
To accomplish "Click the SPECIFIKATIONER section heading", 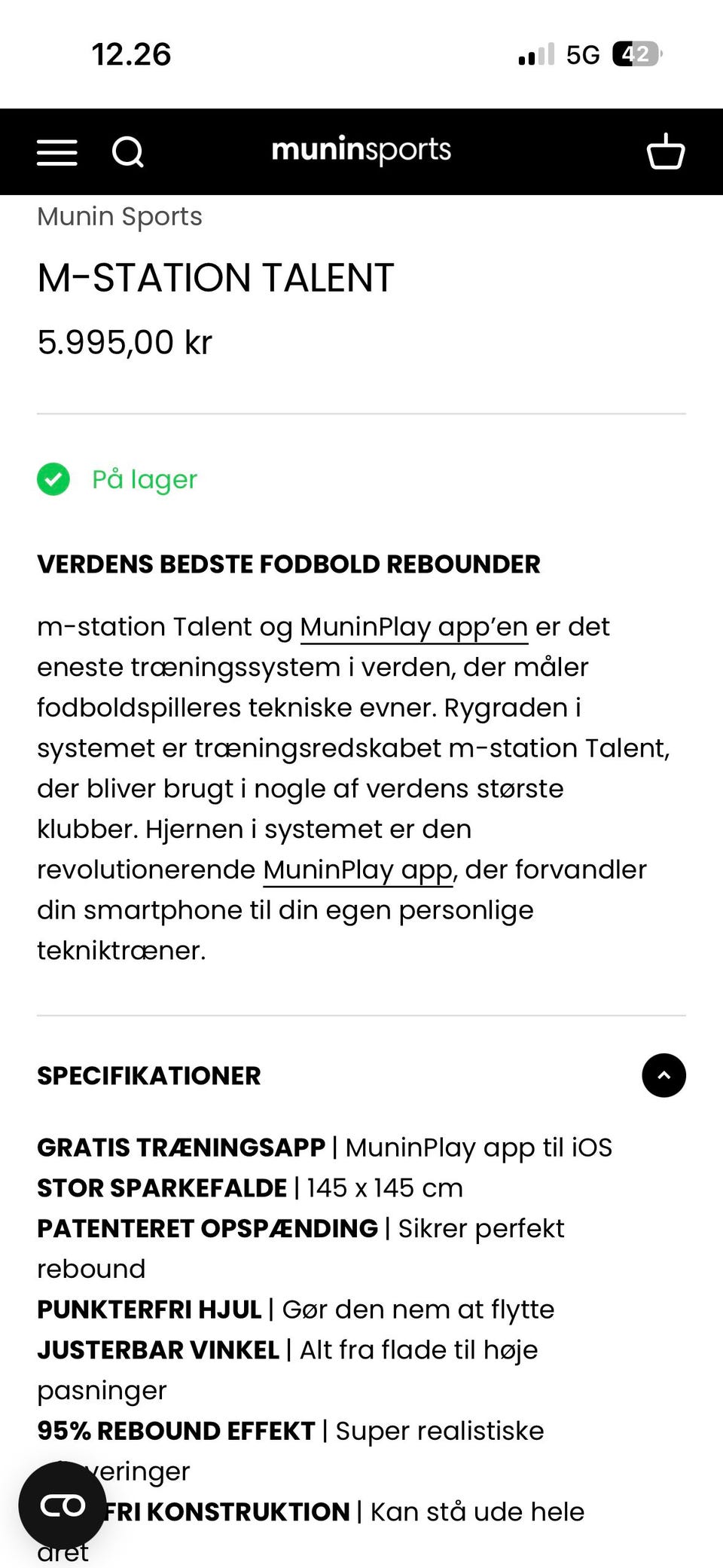I will coord(148,1076).
